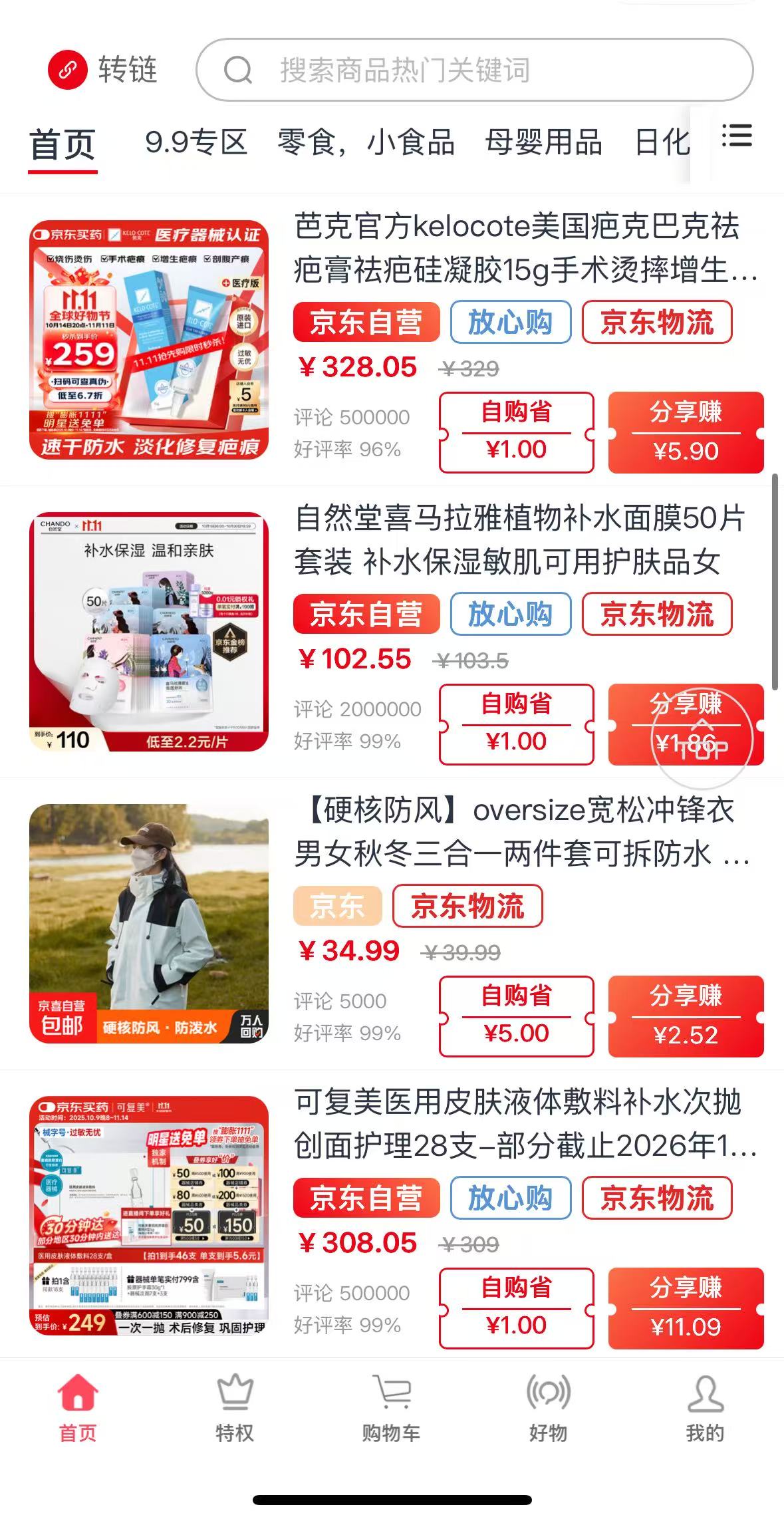The width and height of the screenshot is (784, 1521).
Task: Select the 母婴用品 category tab
Action: click(543, 142)
